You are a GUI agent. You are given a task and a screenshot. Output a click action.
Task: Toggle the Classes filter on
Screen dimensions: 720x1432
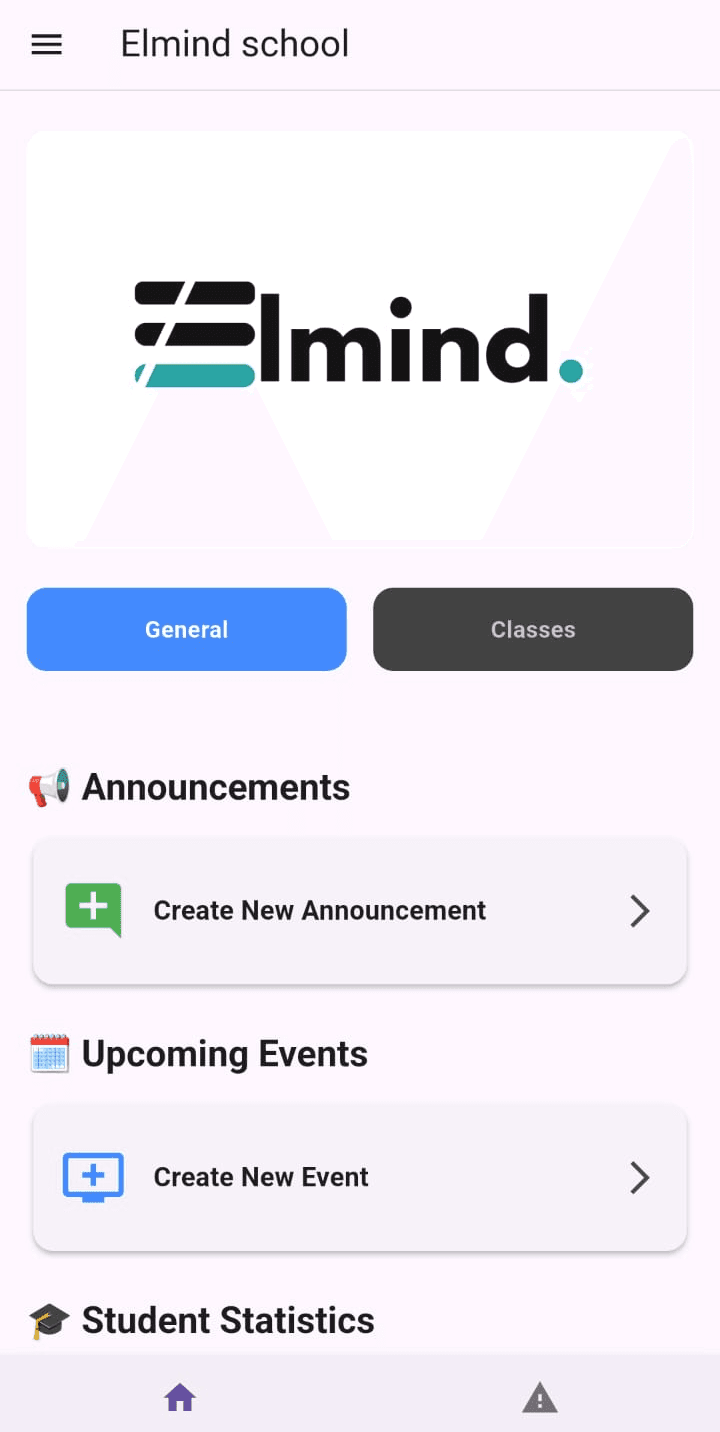[x=533, y=629]
